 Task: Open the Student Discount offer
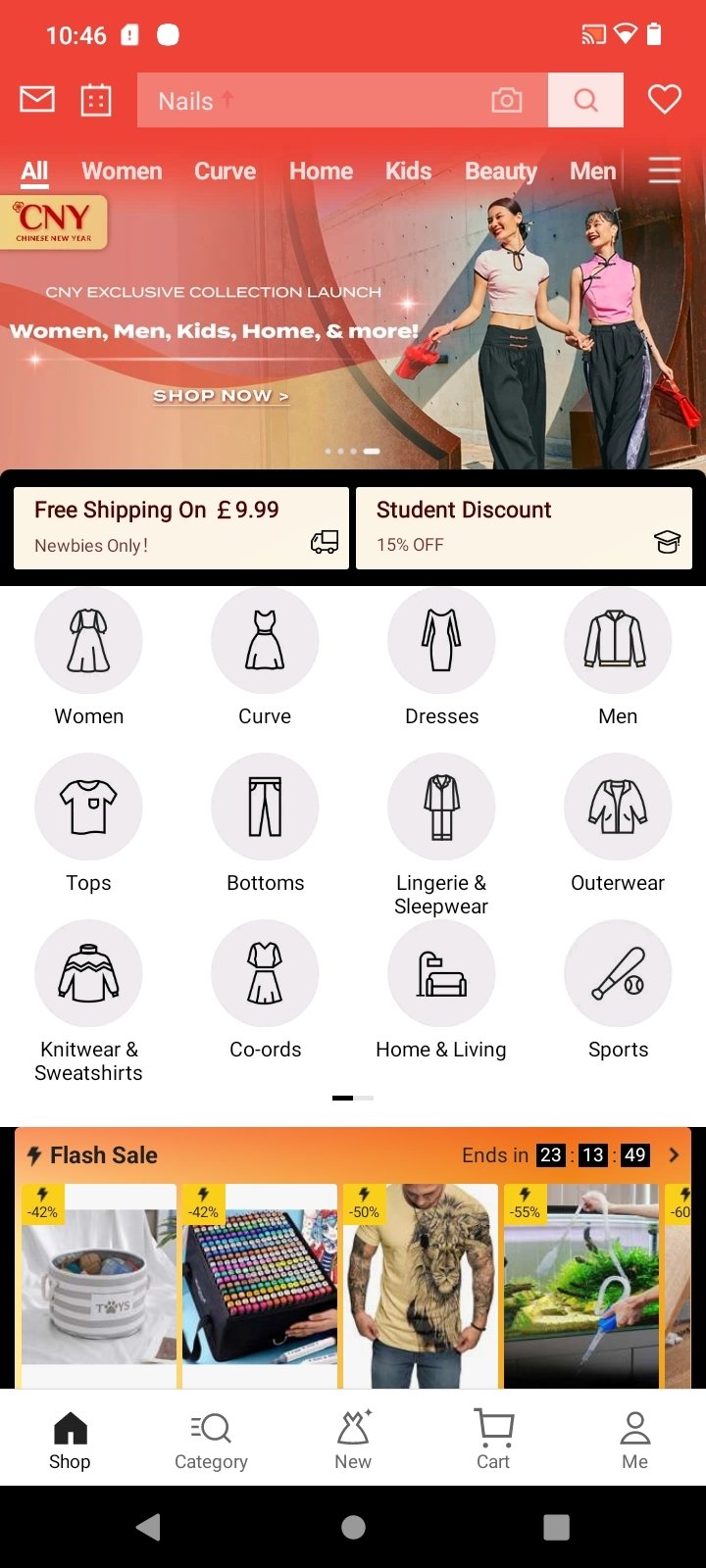click(x=524, y=527)
